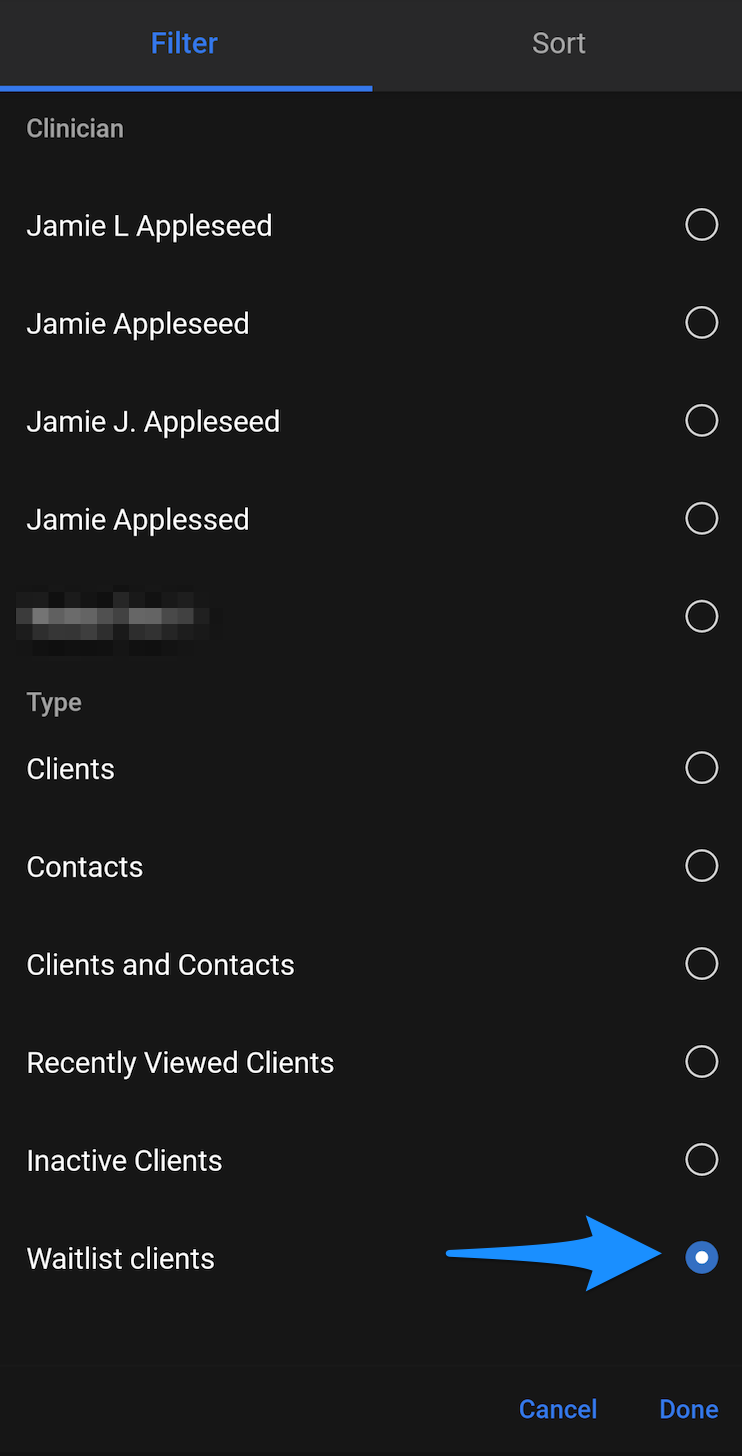Choose Clients and Contacts filter option

[x=702, y=963]
